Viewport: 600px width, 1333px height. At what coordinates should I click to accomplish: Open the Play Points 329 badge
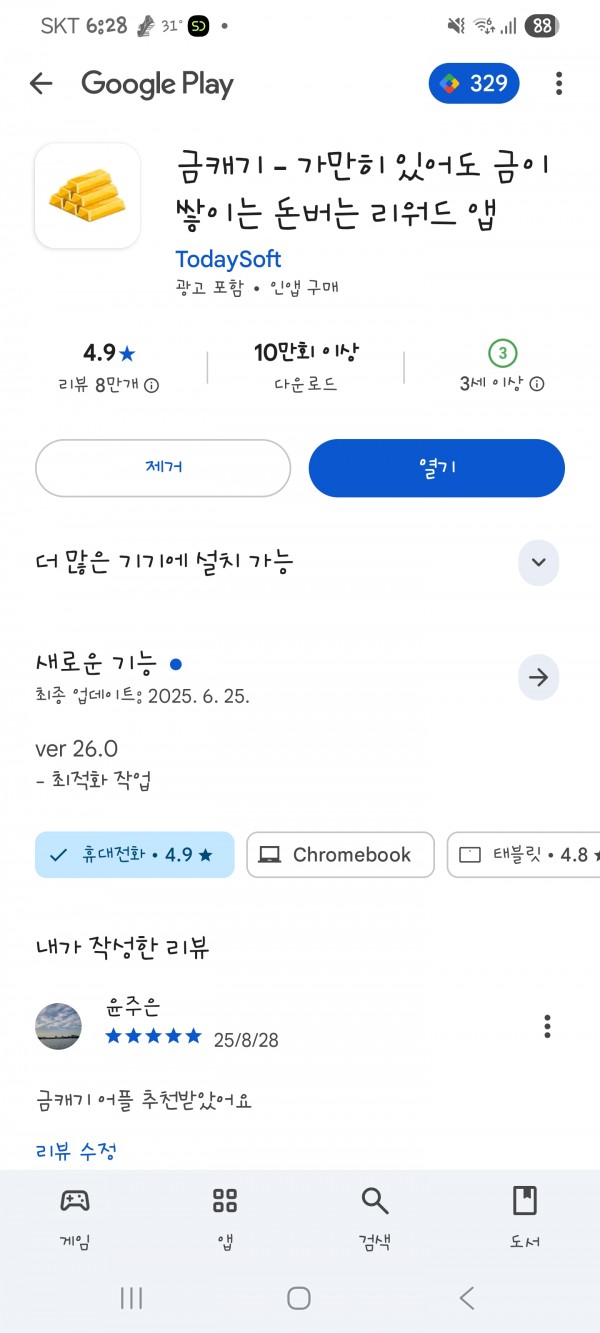(474, 84)
